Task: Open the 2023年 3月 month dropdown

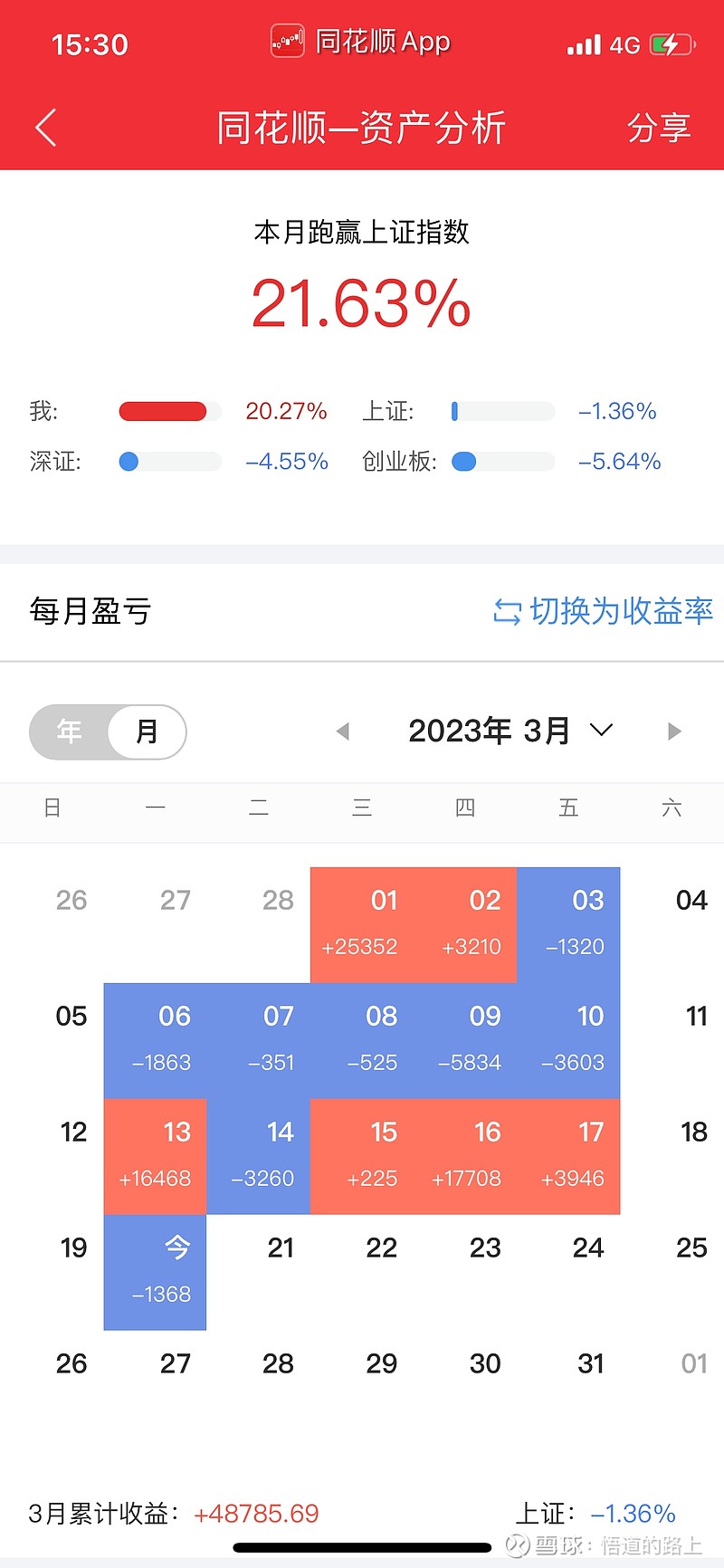Action: 510,731
